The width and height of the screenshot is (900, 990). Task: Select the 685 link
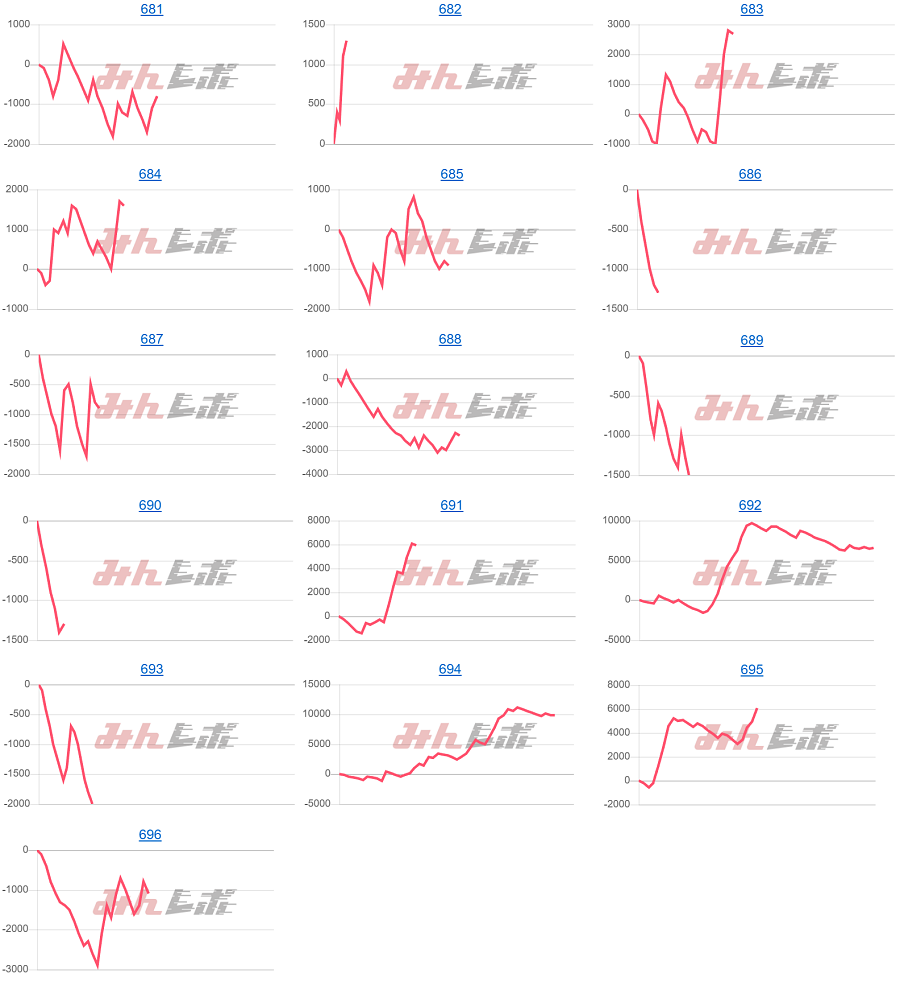pyautogui.click(x=452, y=174)
